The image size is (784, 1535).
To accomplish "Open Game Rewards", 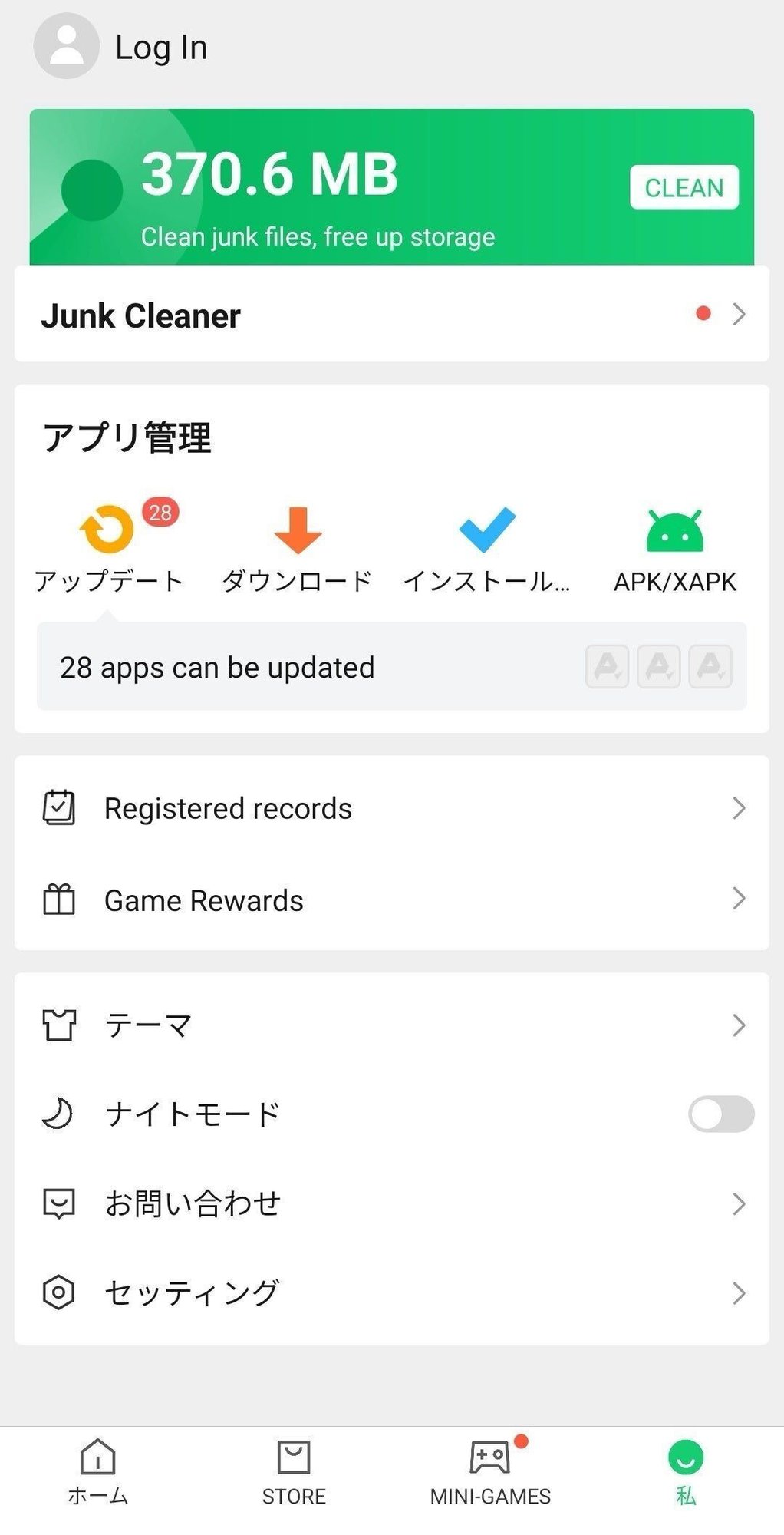I will (391, 900).
